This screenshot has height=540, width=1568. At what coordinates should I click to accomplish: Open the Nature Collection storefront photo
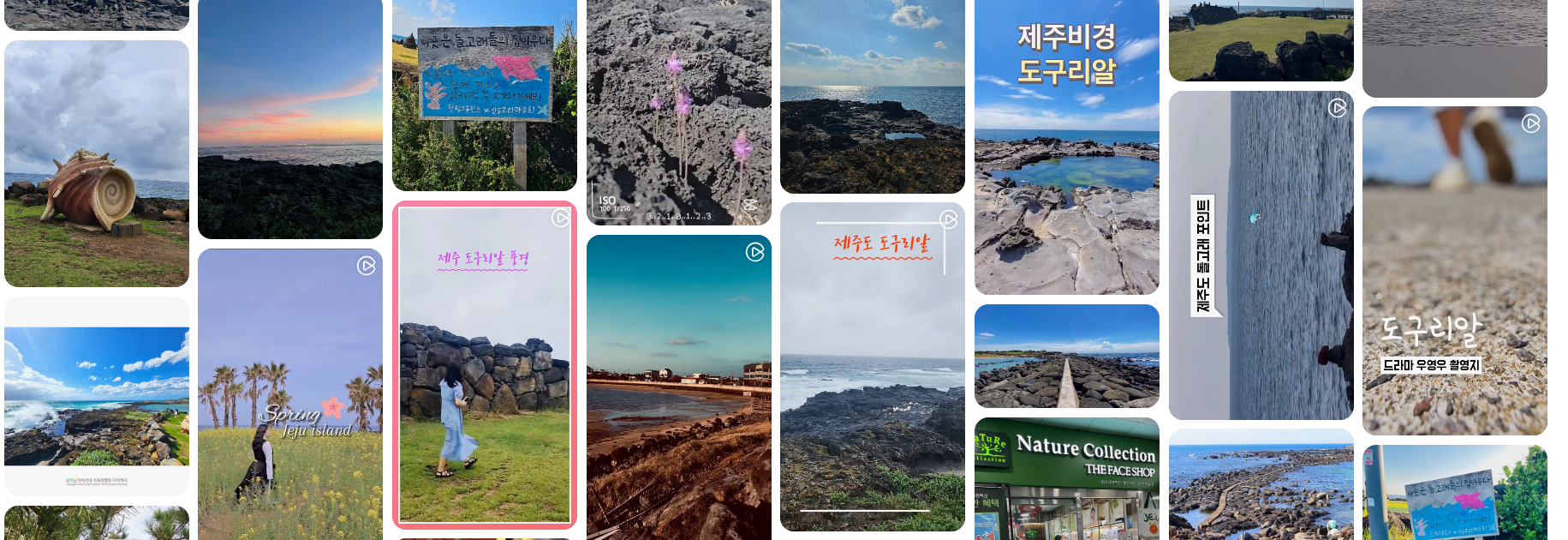(1066, 478)
